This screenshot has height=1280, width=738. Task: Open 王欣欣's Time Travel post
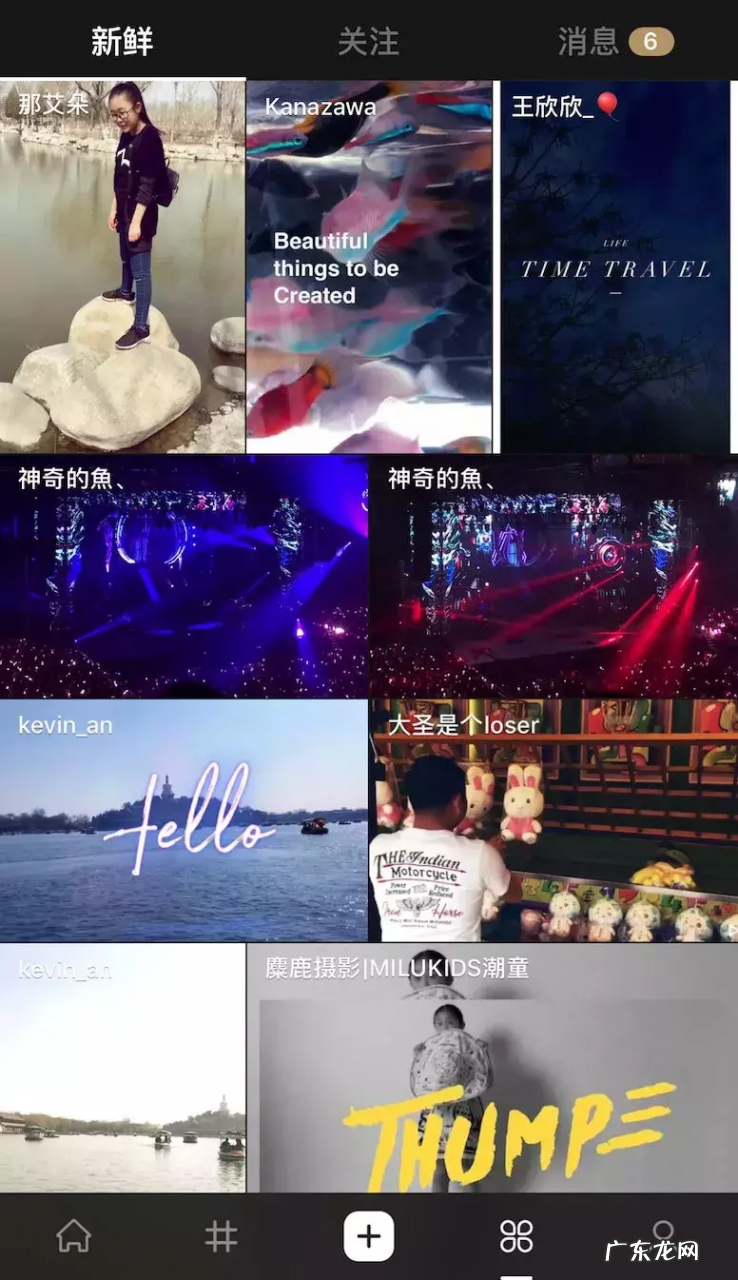[616, 266]
